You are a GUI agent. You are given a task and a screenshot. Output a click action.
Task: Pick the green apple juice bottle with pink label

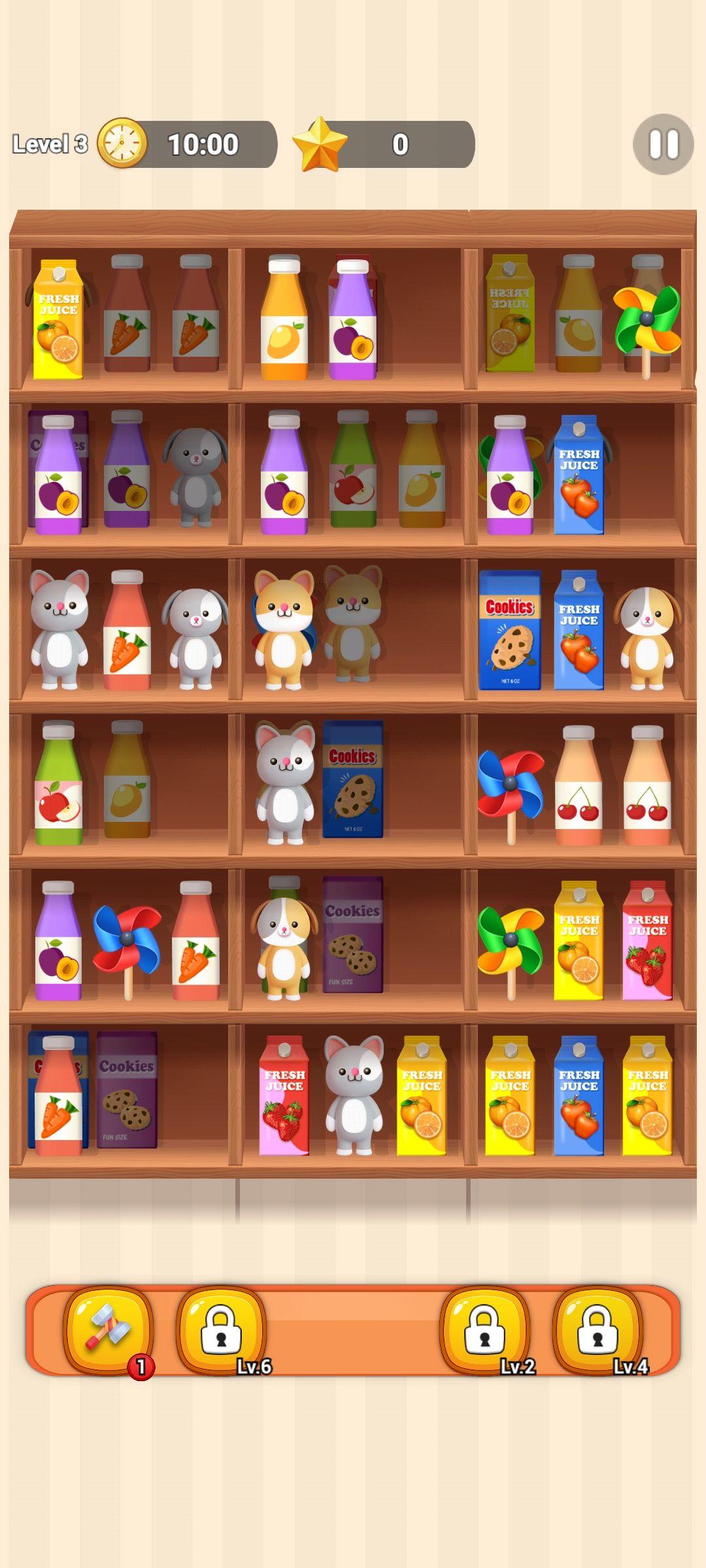pyautogui.click(x=58, y=784)
